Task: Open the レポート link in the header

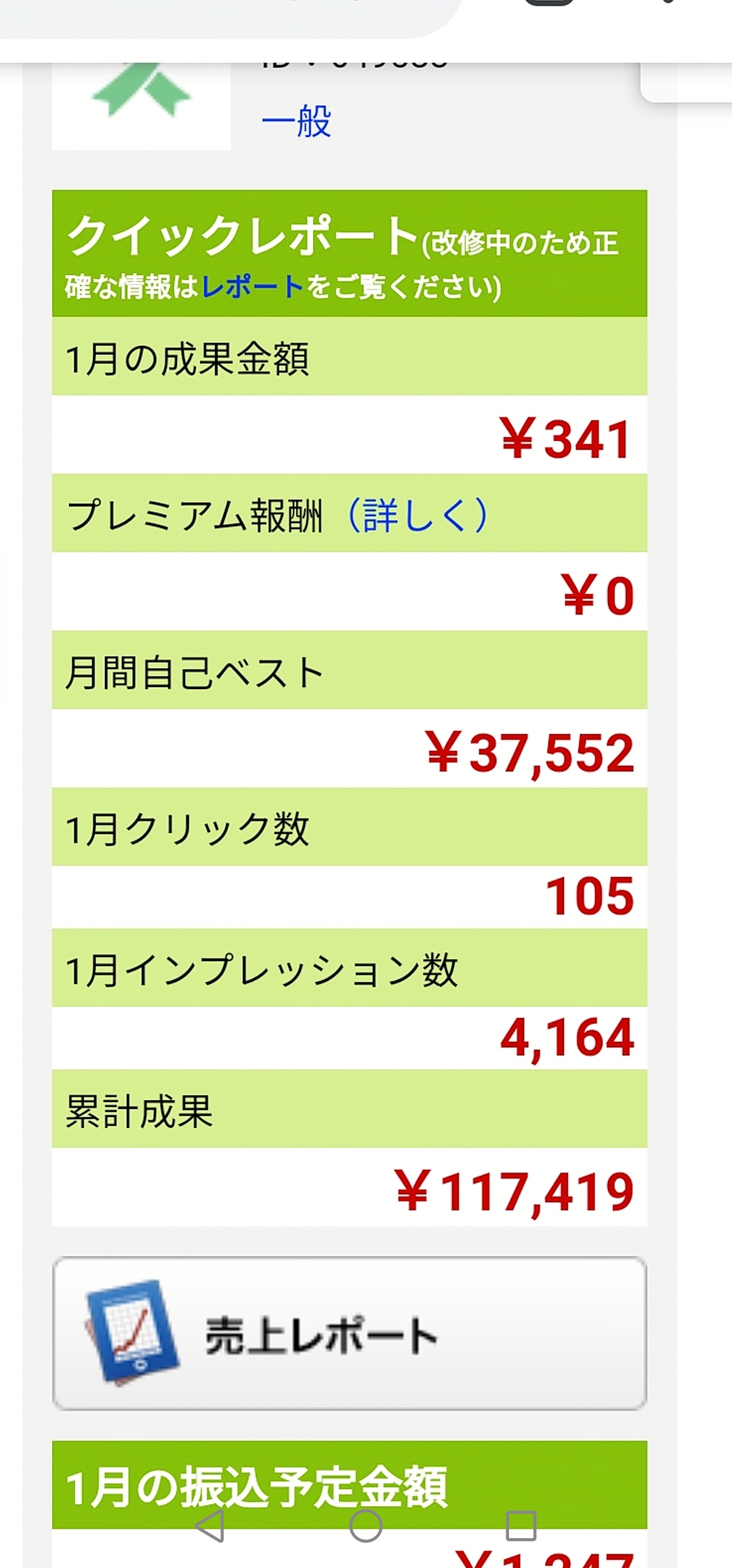Action: 253,287
